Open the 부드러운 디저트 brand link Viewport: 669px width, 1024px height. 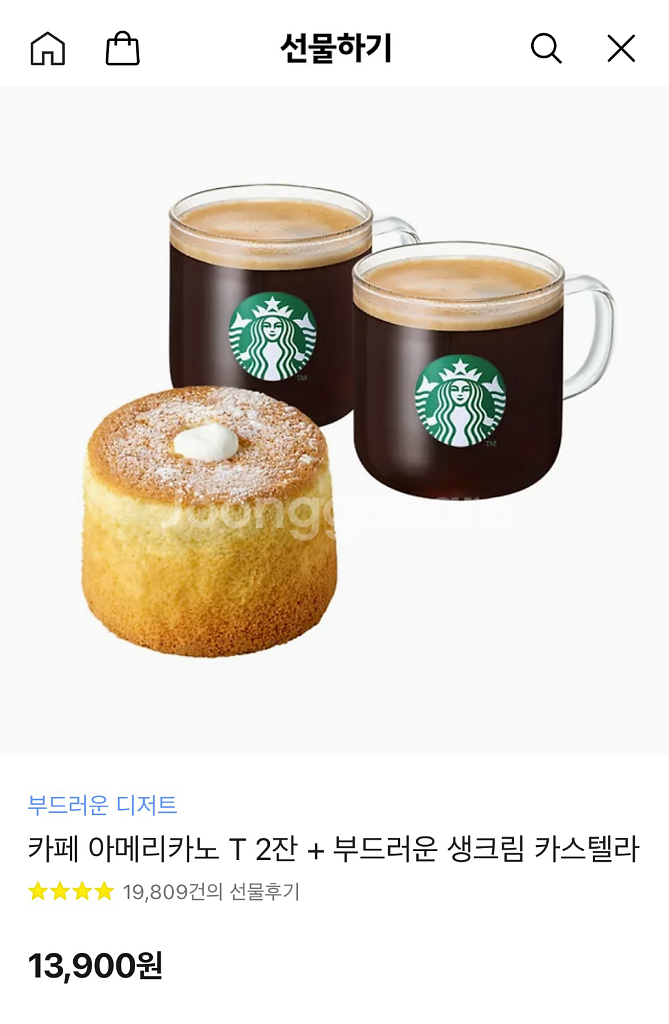pos(103,805)
